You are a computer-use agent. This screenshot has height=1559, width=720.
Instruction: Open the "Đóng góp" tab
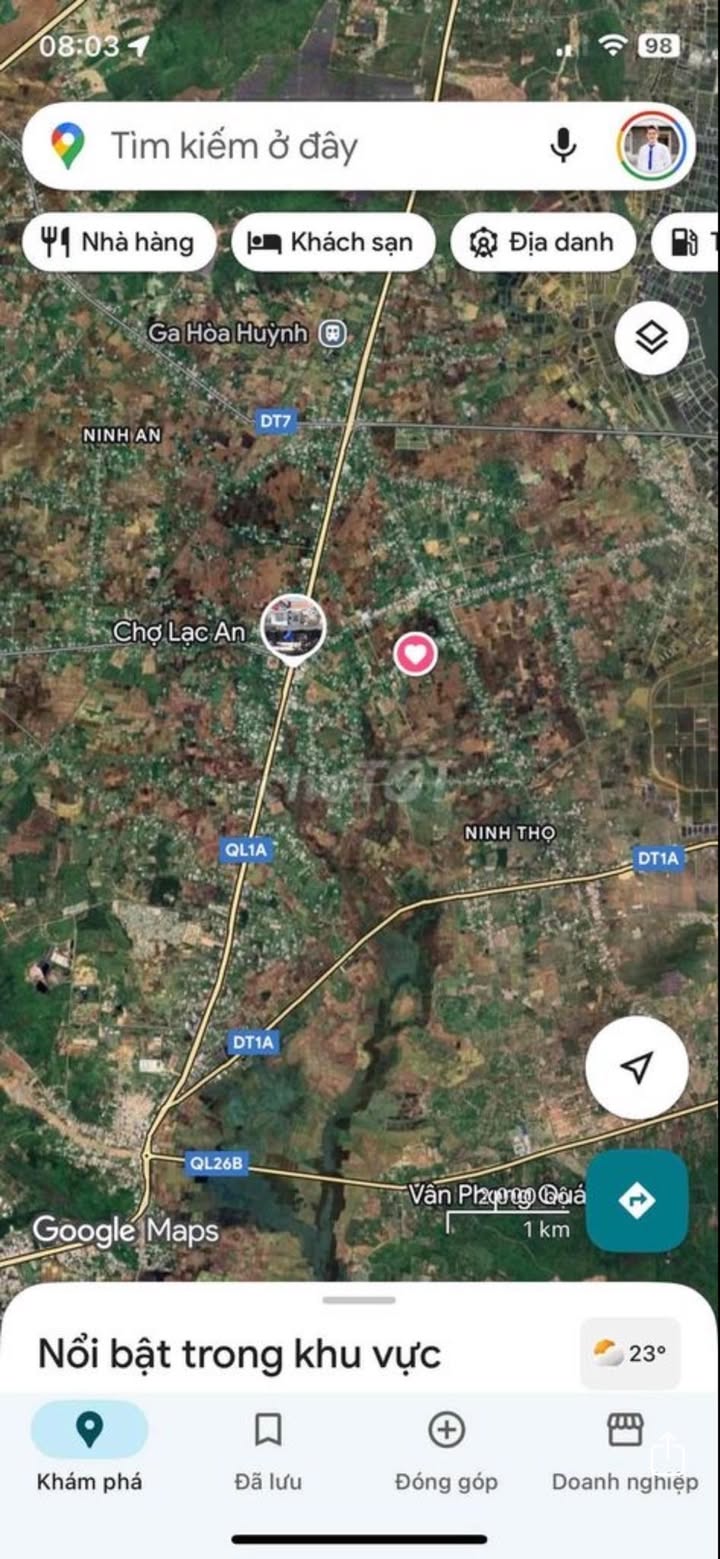(446, 1447)
